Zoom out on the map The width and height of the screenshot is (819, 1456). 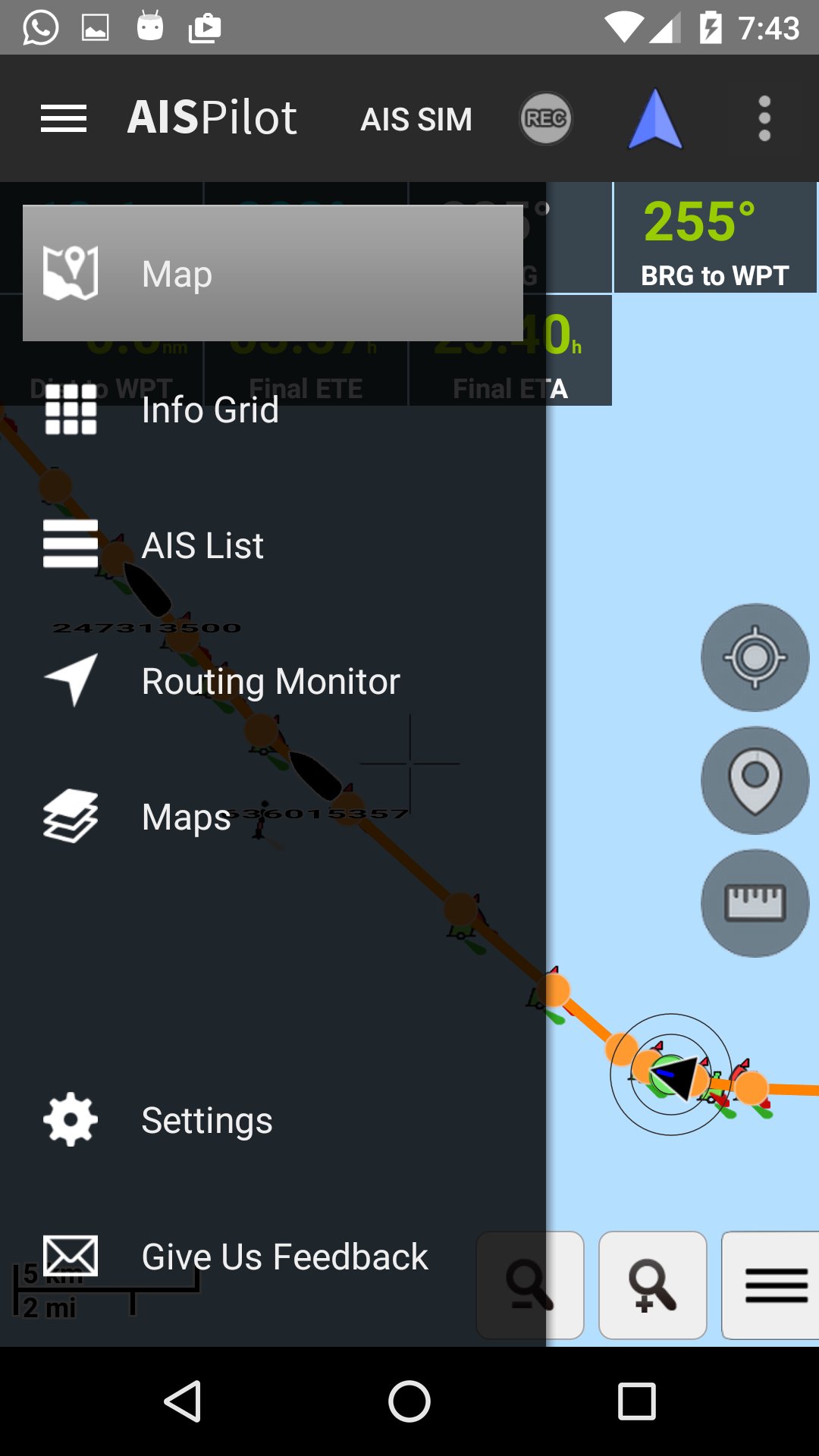click(x=529, y=1285)
